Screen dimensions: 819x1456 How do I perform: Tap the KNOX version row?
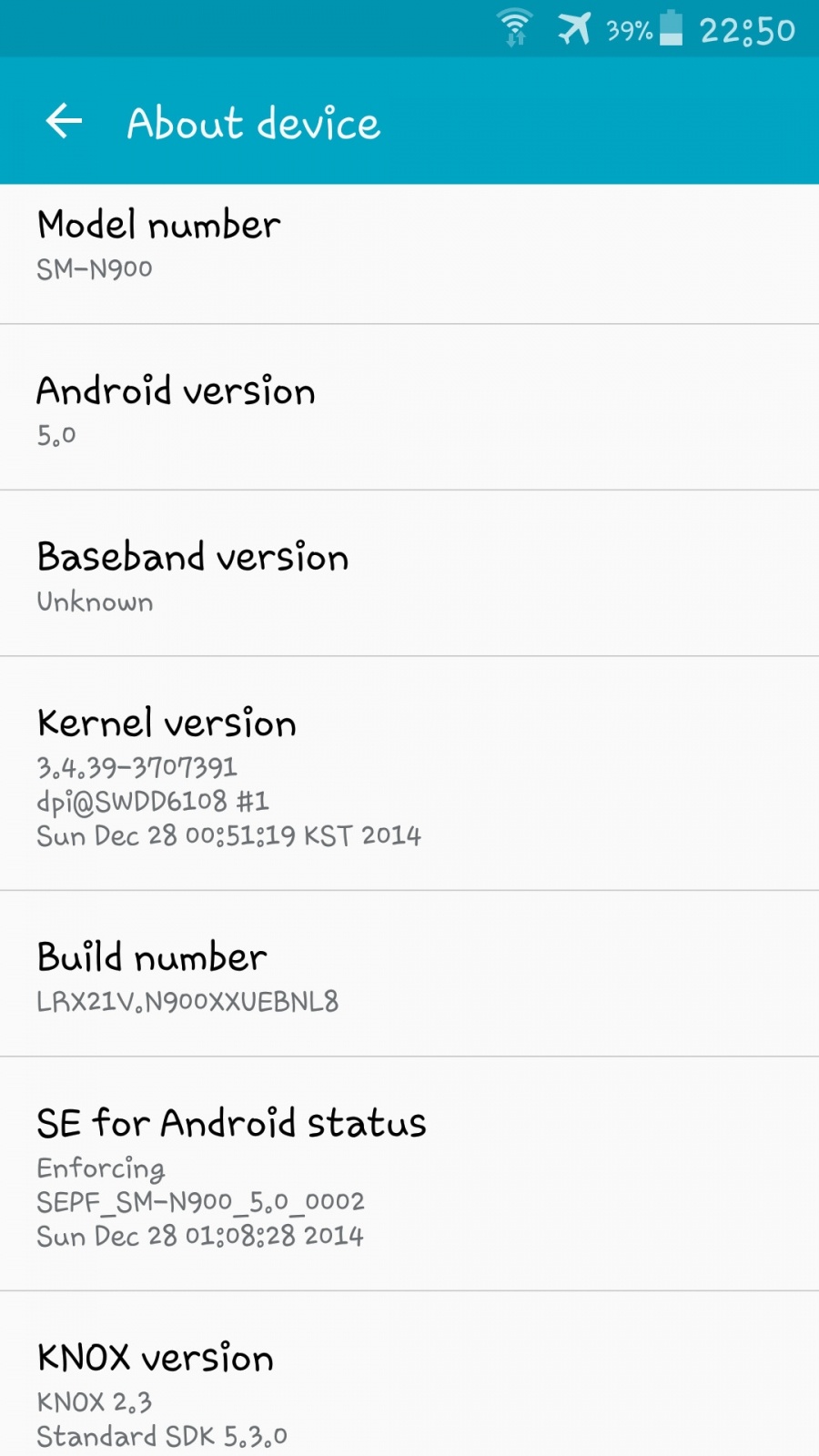409,1374
